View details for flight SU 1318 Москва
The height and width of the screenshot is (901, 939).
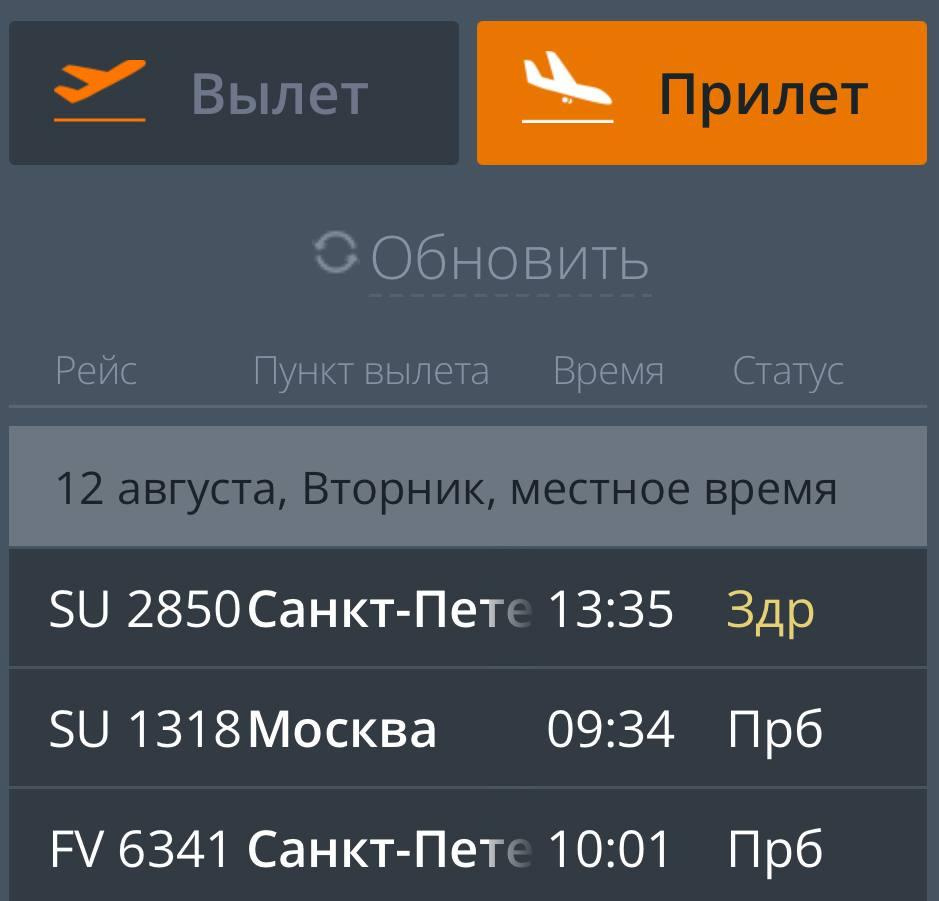click(x=467, y=729)
